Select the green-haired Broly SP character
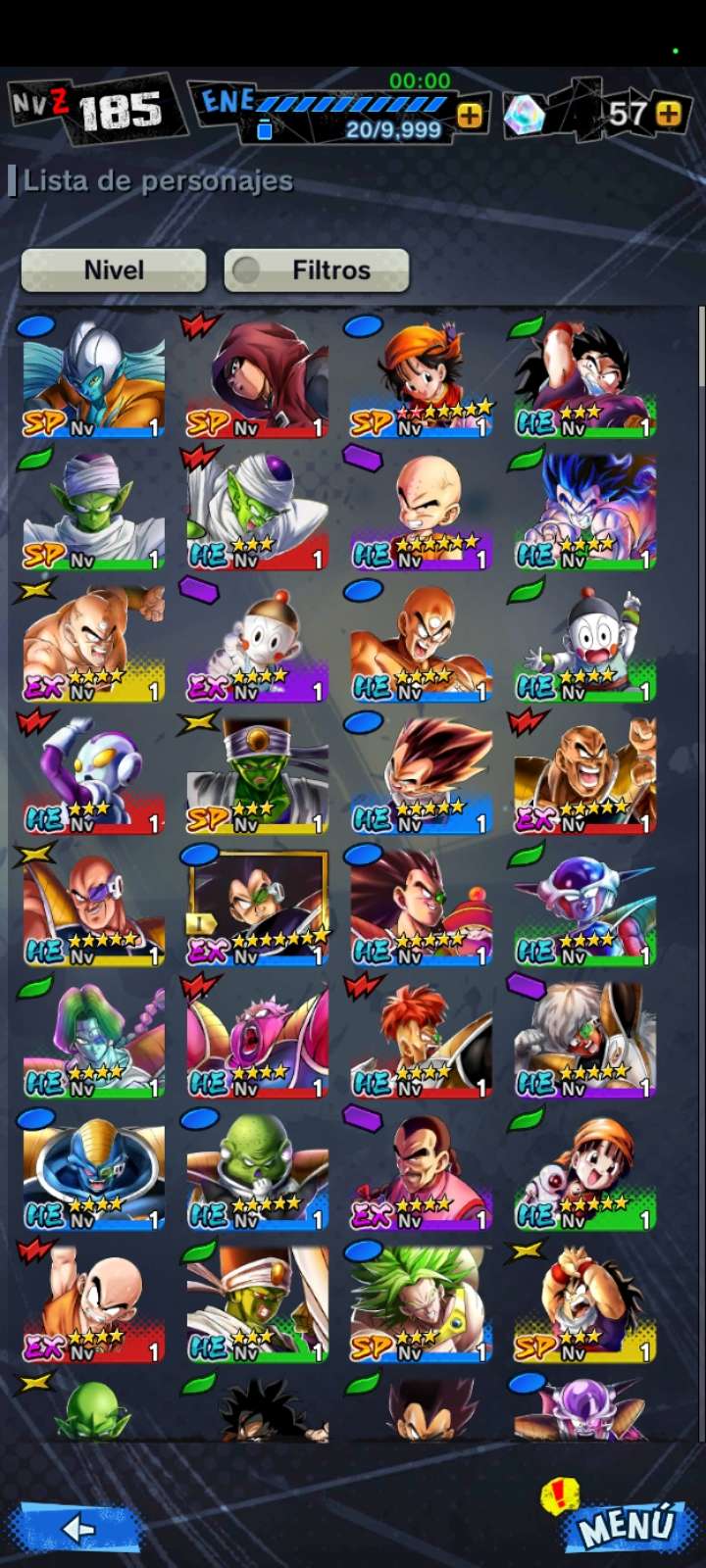 click(419, 1303)
